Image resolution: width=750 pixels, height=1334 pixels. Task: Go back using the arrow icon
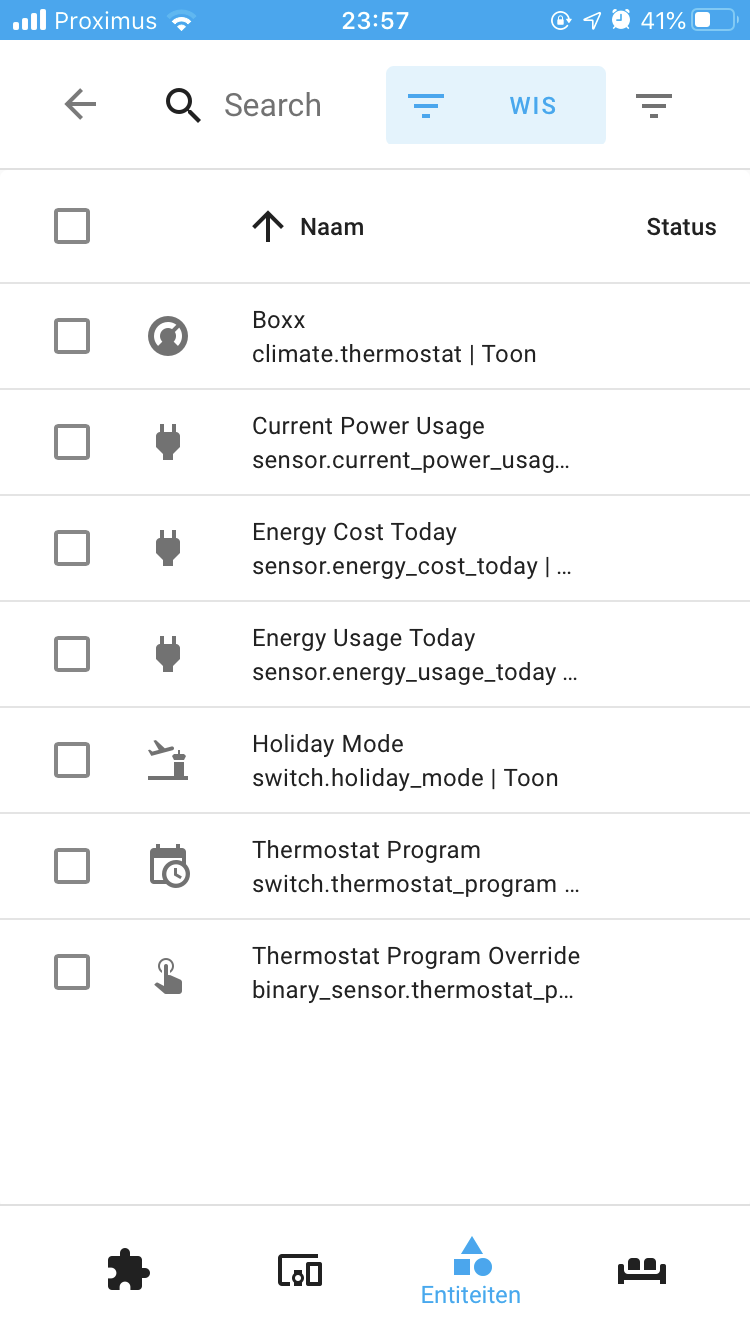tap(80, 105)
